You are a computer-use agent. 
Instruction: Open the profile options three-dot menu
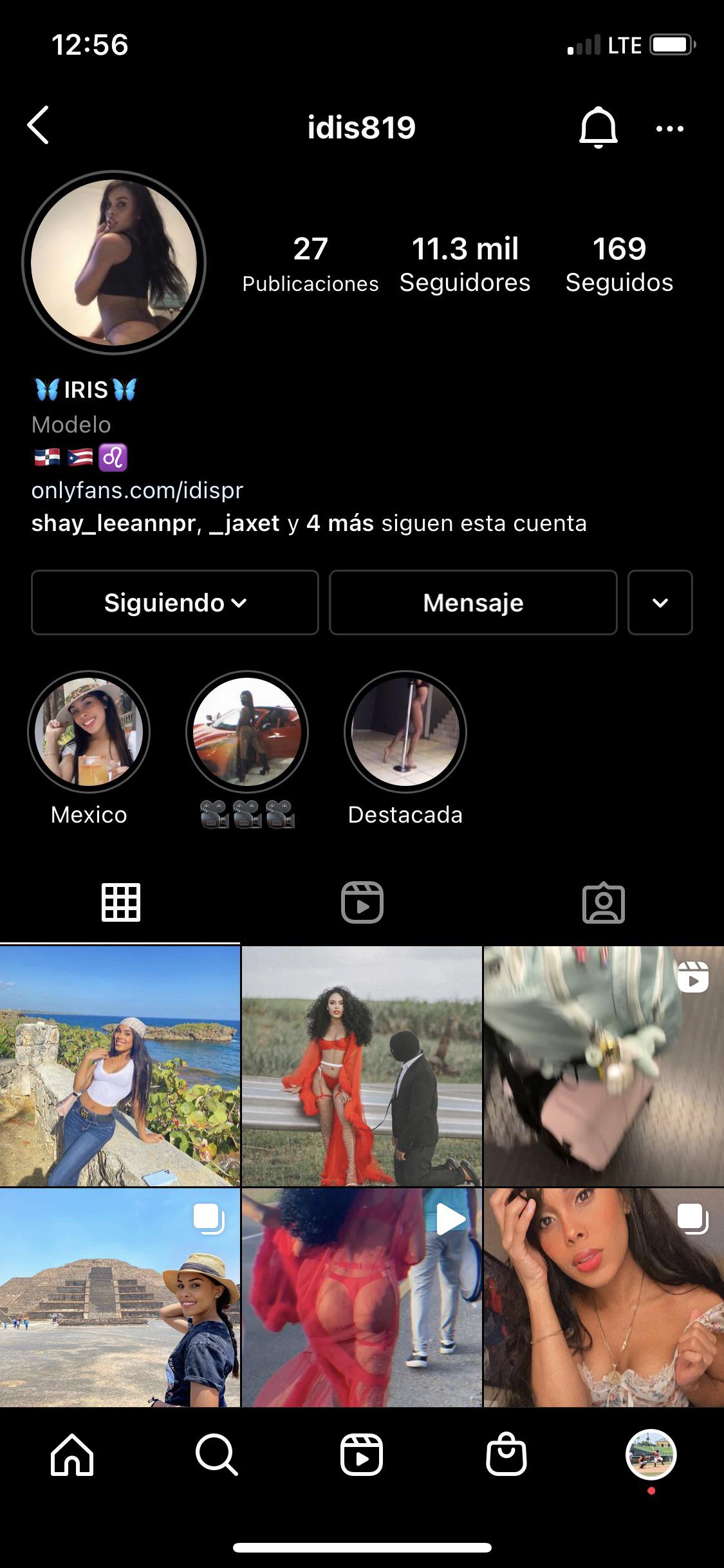(x=669, y=128)
